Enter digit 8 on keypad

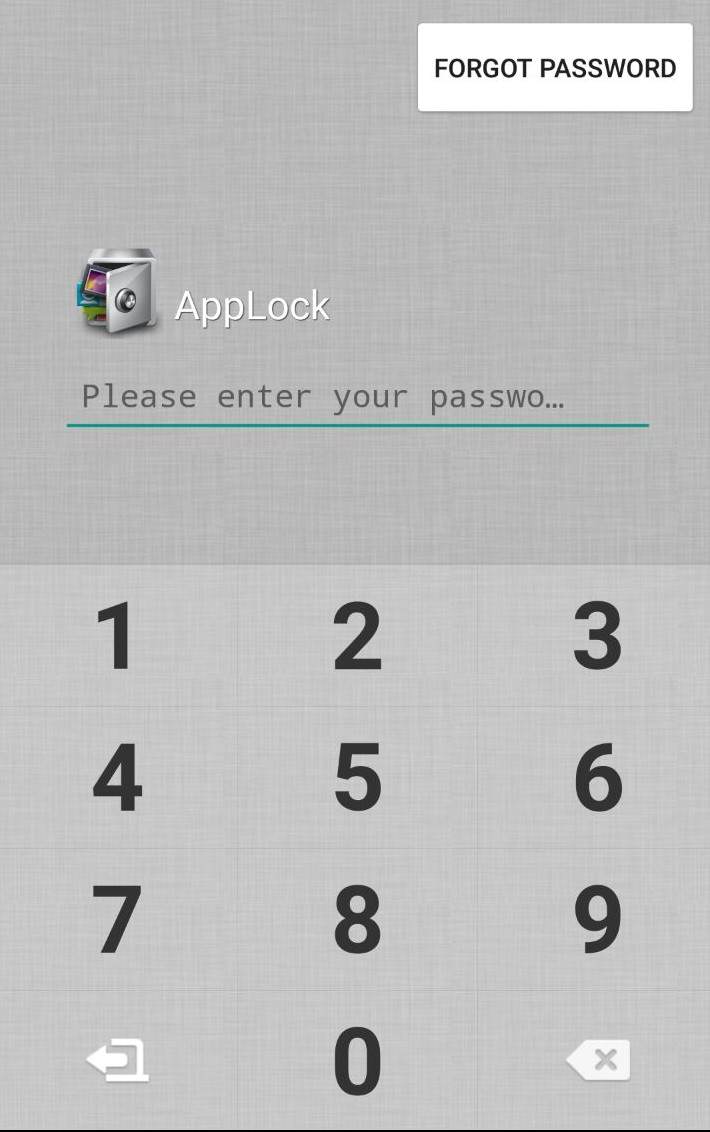pos(357,919)
